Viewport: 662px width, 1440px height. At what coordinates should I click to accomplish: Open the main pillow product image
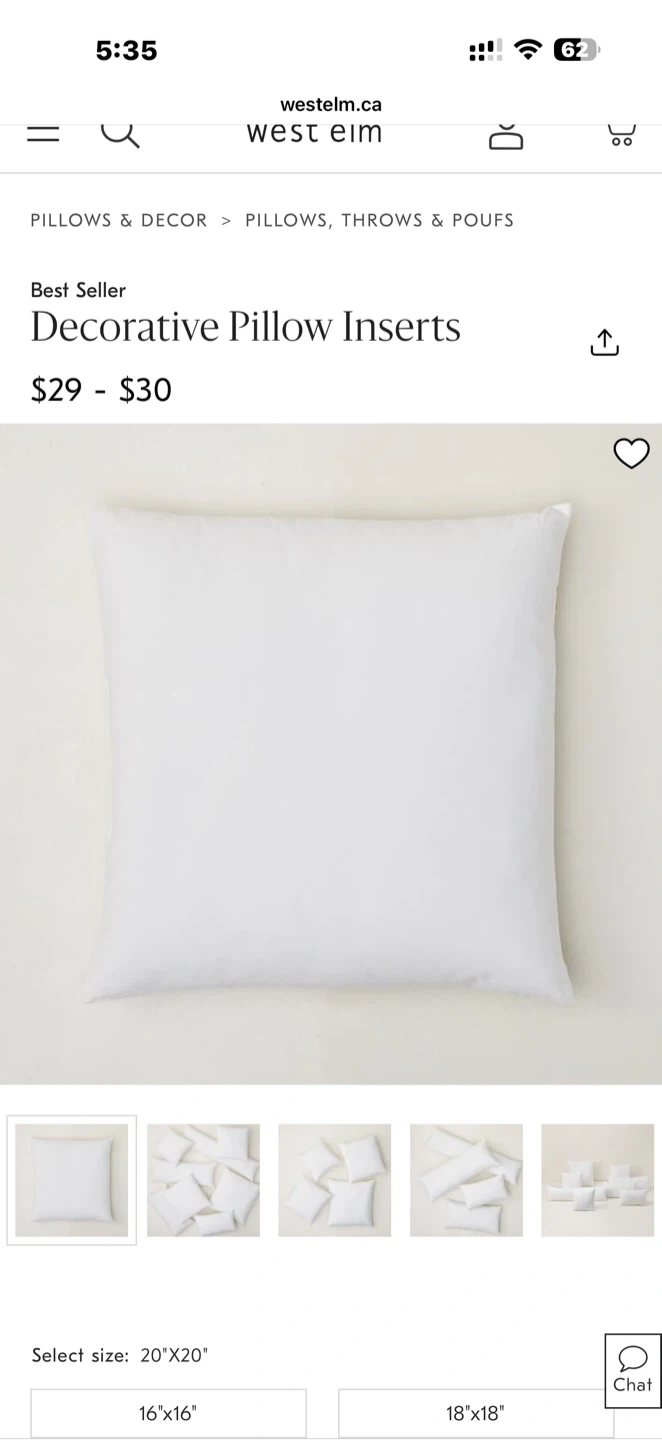pyautogui.click(x=331, y=753)
